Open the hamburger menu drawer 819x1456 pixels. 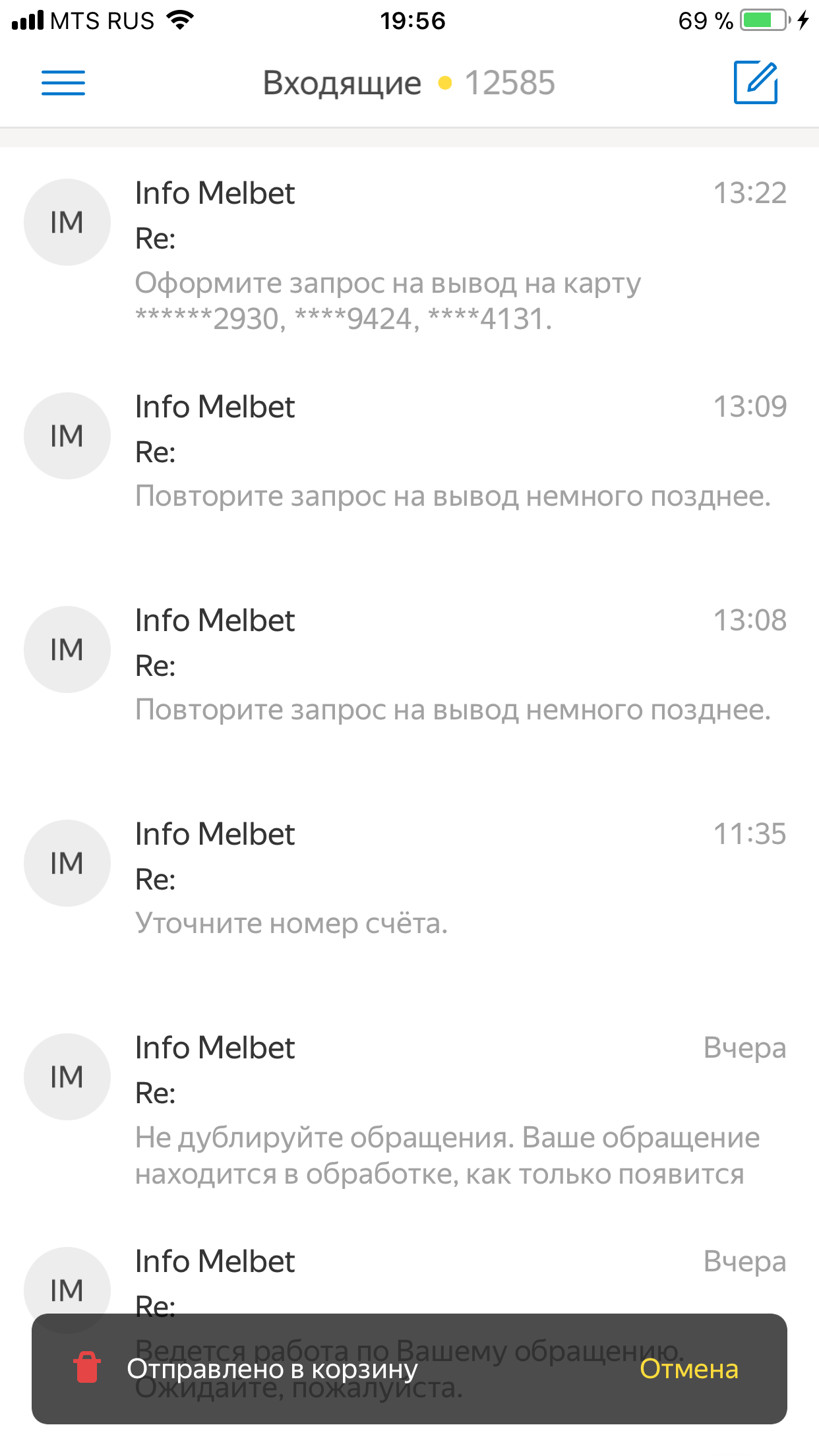click(x=63, y=83)
